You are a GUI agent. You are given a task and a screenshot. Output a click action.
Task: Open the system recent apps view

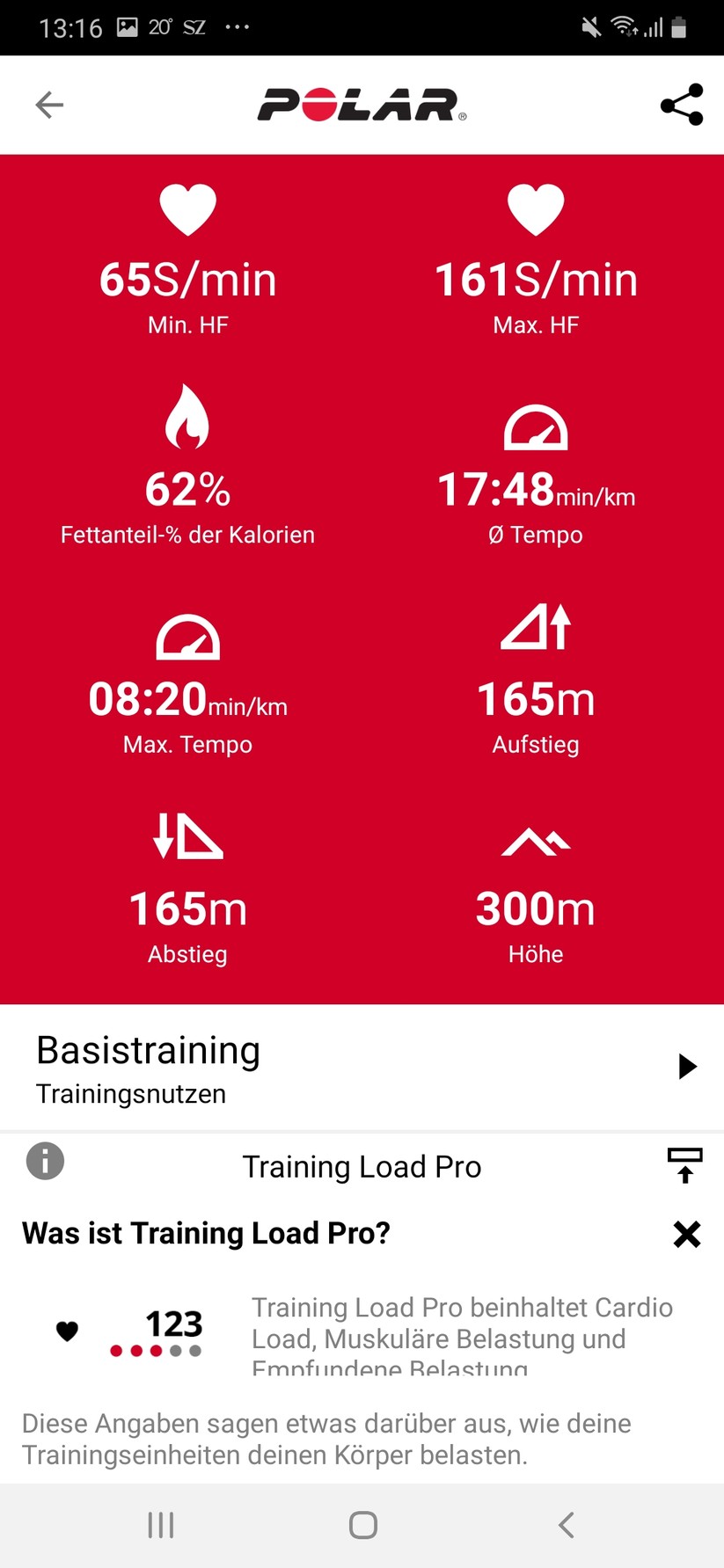point(161,1525)
